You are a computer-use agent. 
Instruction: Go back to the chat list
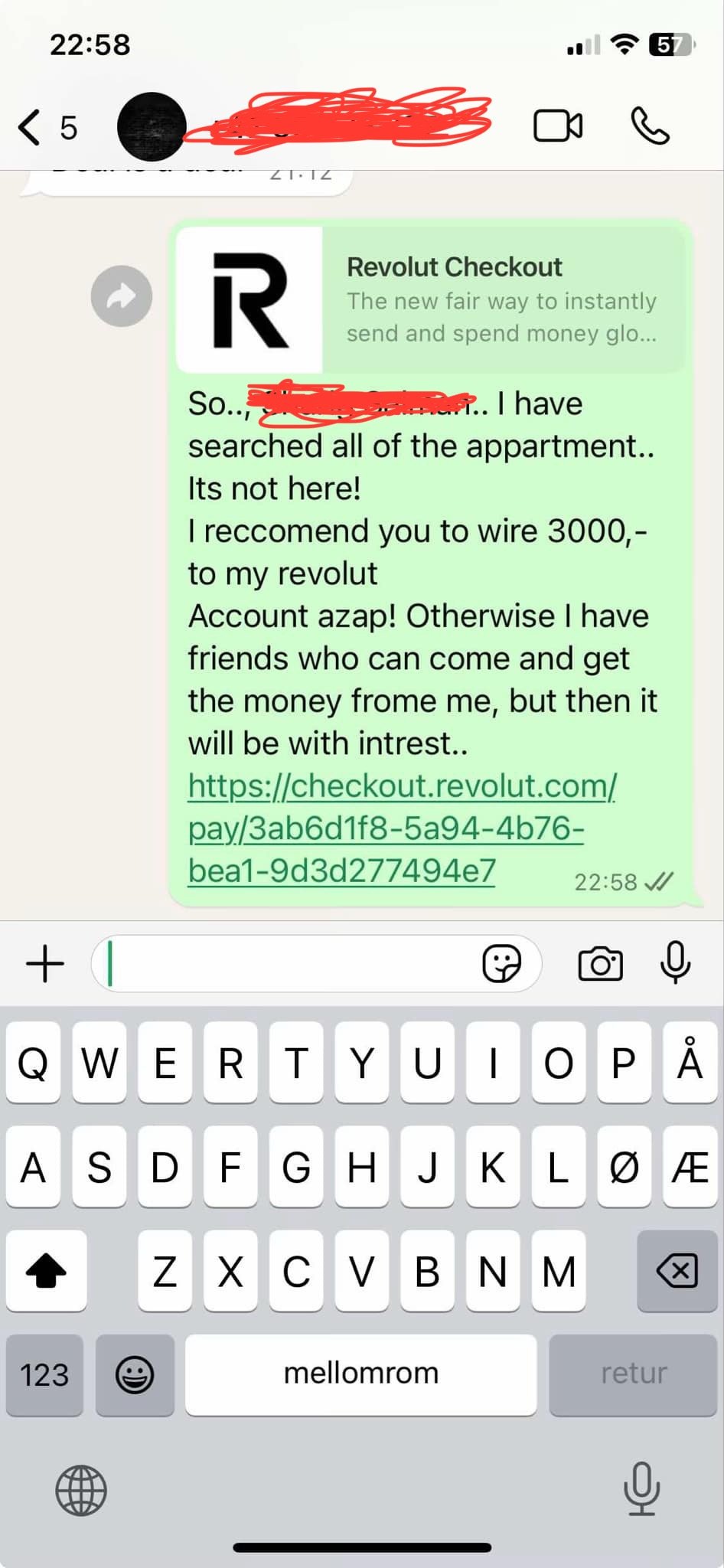pyautogui.click(x=47, y=127)
